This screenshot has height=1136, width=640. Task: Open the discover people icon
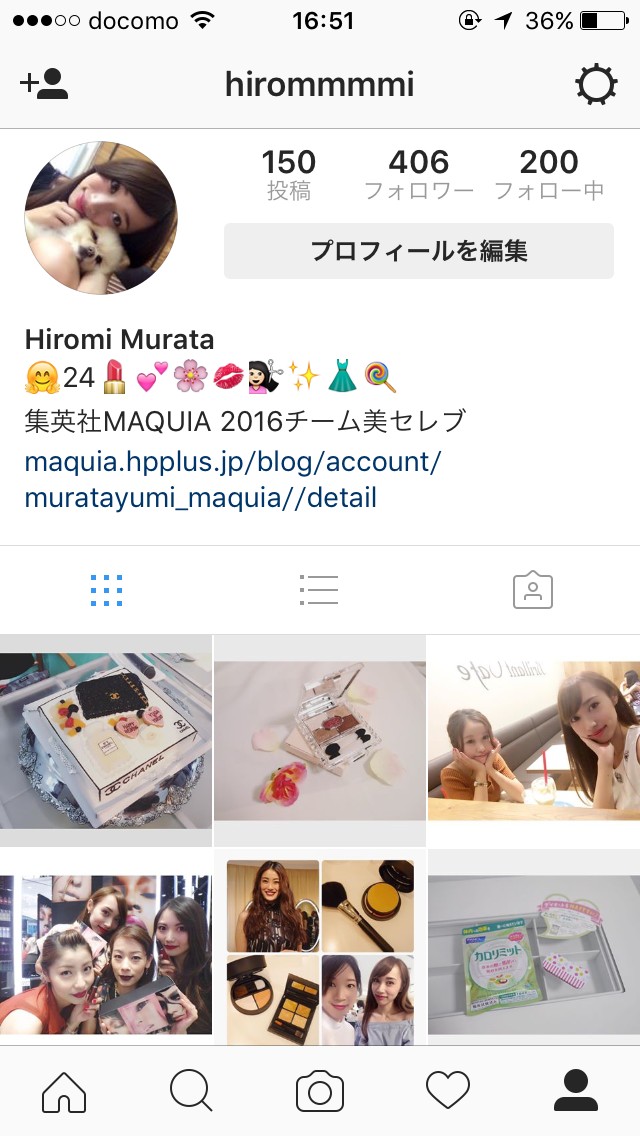[44, 84]
